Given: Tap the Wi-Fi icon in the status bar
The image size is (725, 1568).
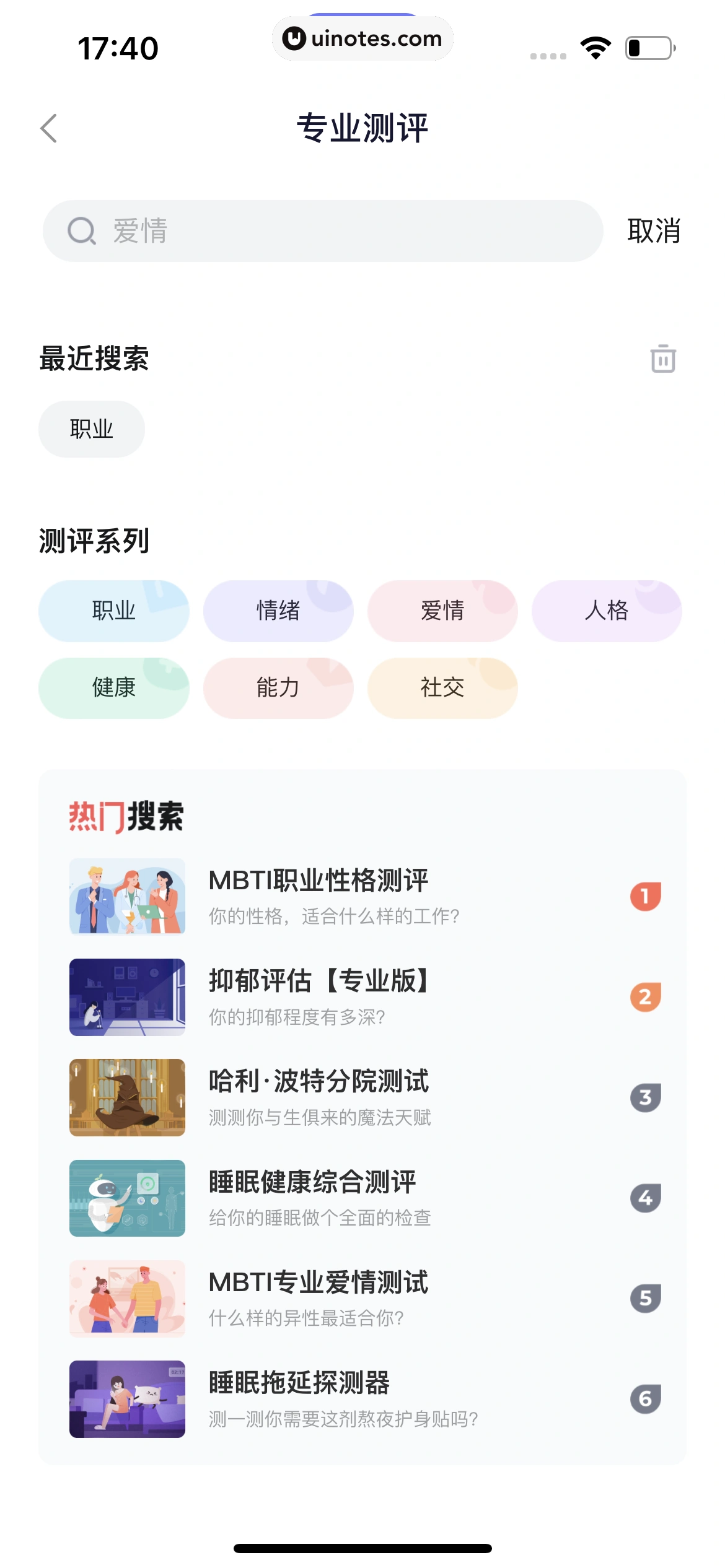Looking at the screenshot, I should point(595,47).
